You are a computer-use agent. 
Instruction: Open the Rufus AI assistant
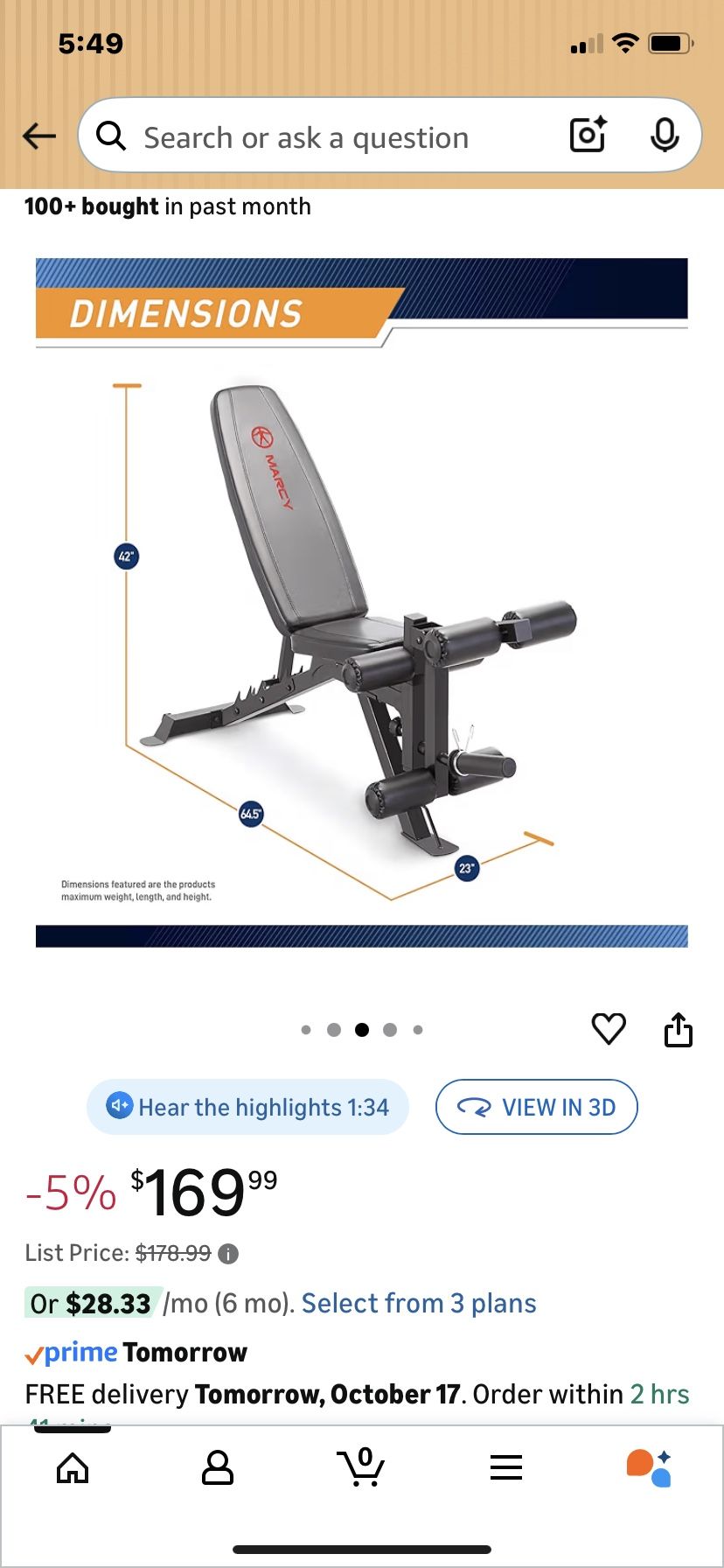[x=650, y=1467]
